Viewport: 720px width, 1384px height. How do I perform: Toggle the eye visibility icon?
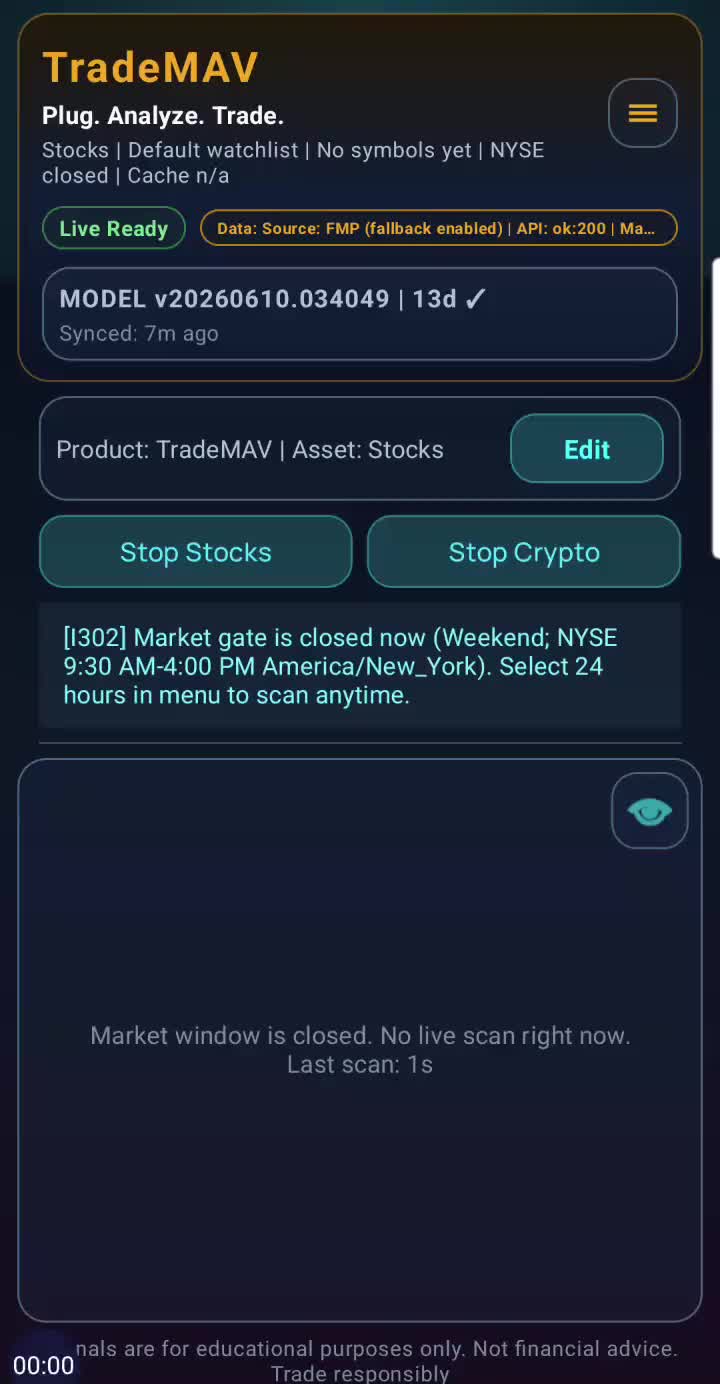650,811
